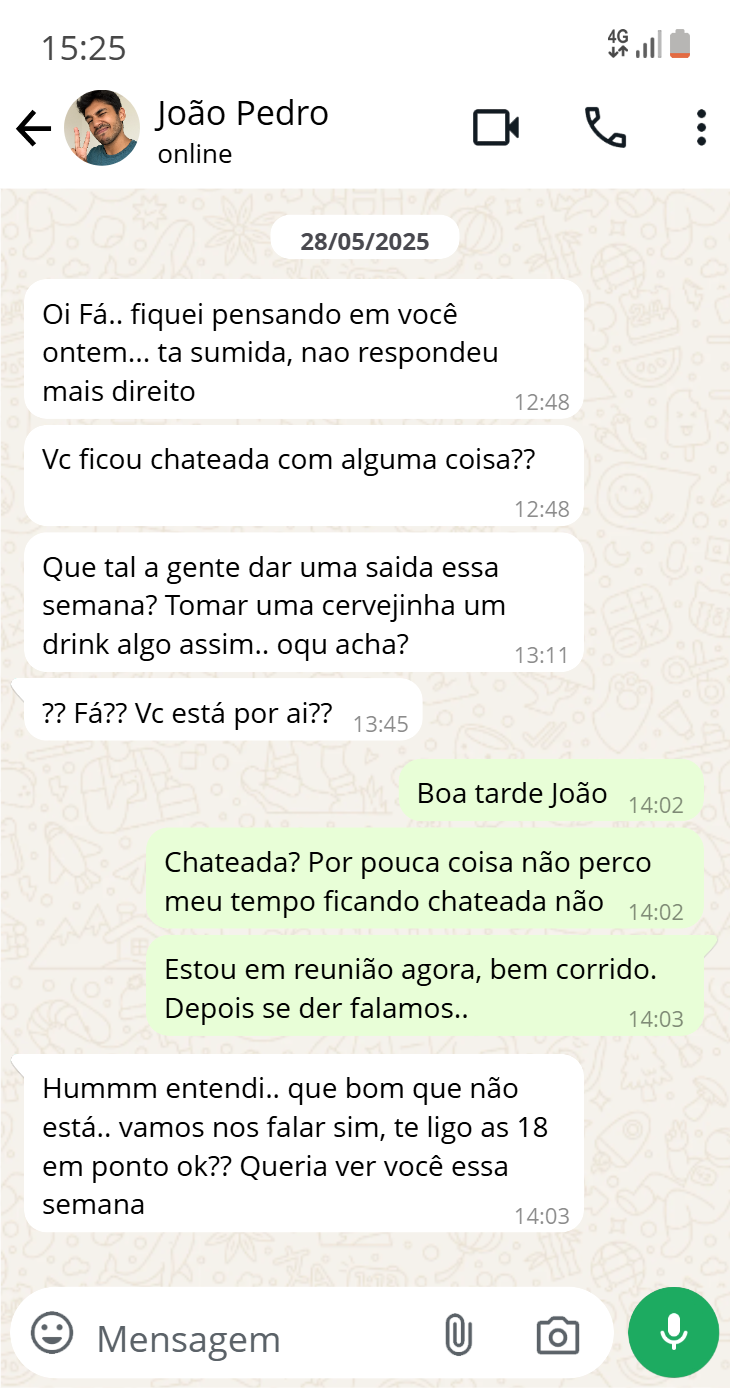Open the emoji picker
The height and width of the screenshot is (1390, 730).
click(x=51, y=1334)
